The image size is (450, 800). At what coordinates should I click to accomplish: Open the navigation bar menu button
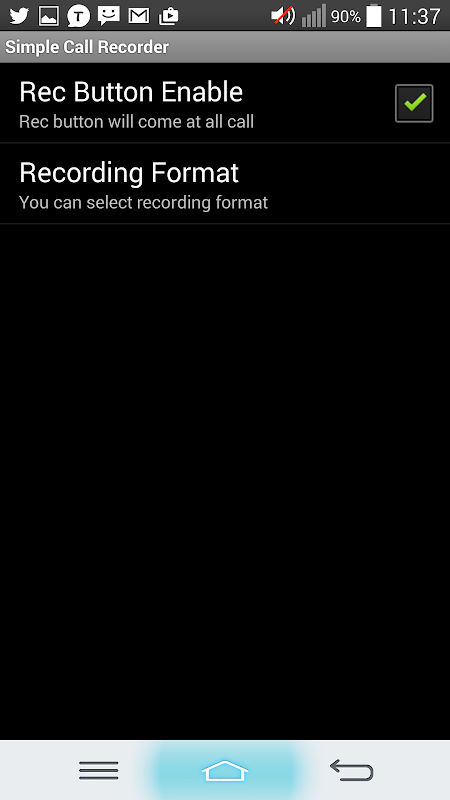[98, 770]
